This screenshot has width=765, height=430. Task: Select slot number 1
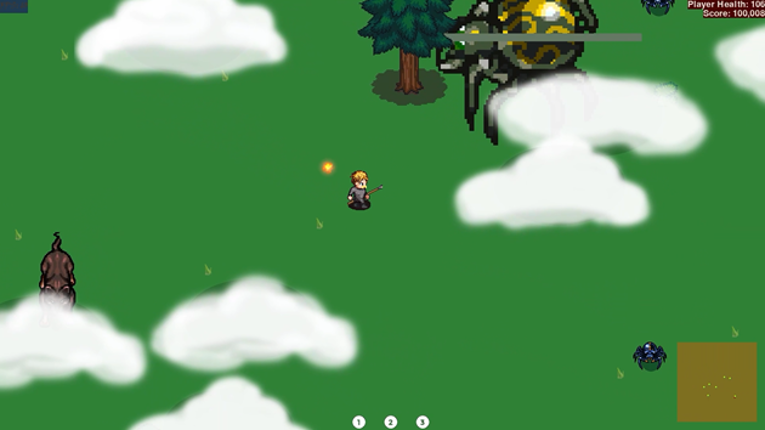pyautogui.click(x=359, y=422)
